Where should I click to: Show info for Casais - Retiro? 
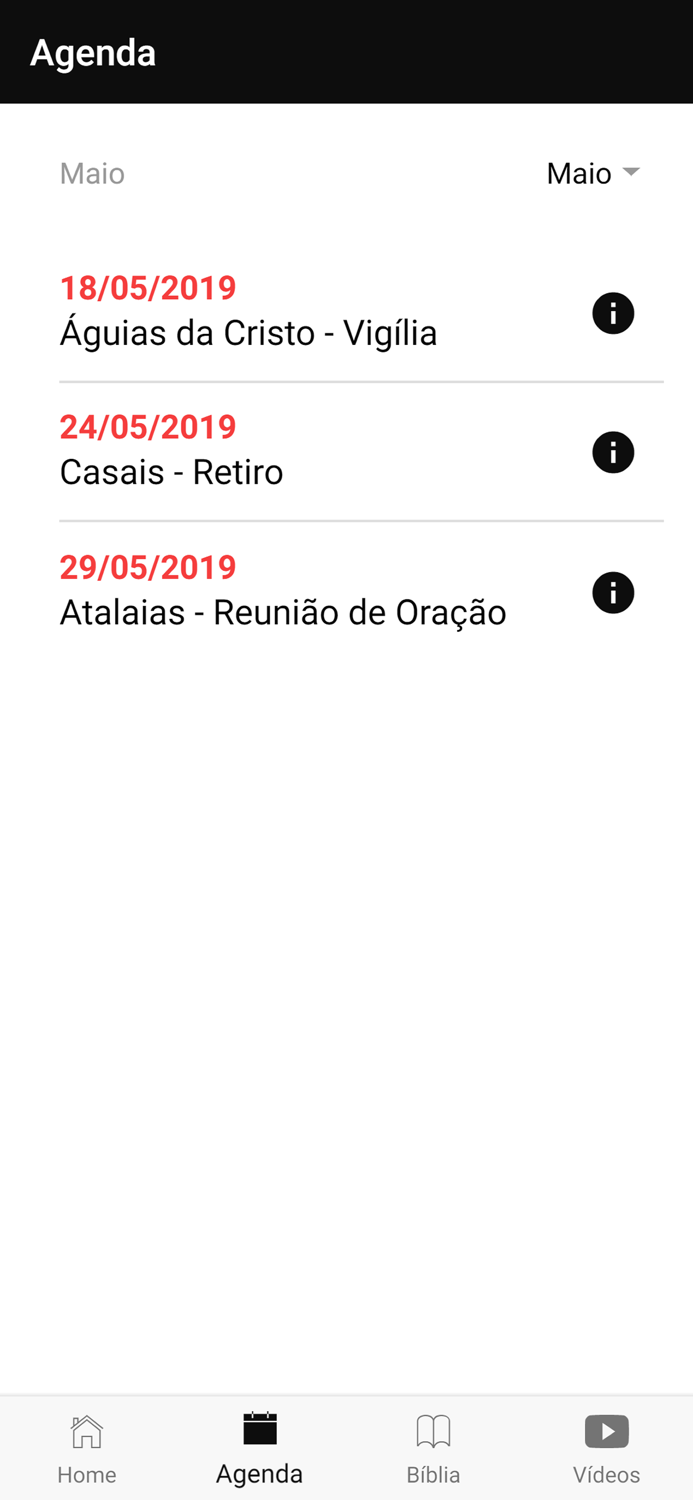(613, 453)
